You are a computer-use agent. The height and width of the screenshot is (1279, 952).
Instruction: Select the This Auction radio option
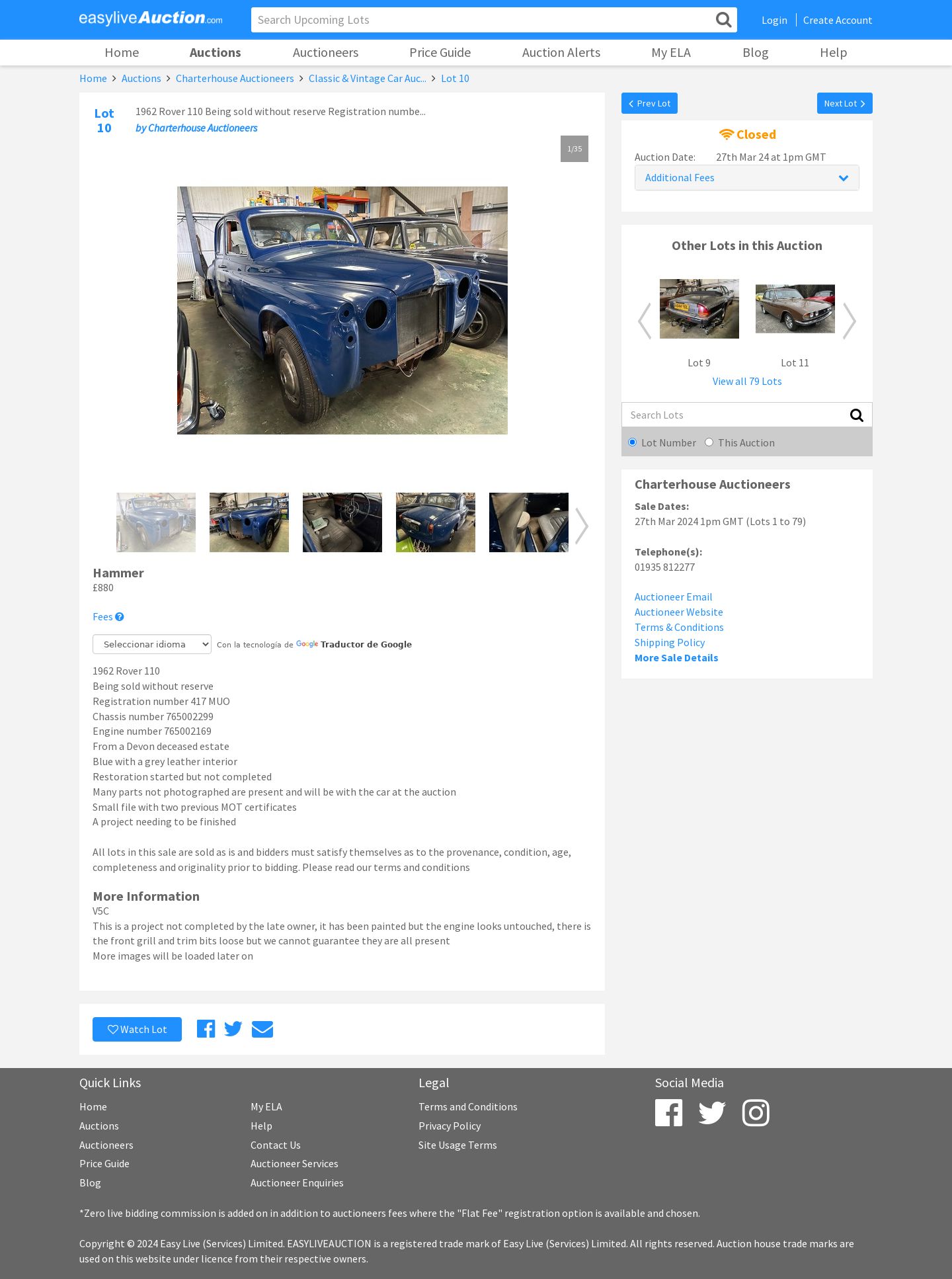click(x=709, y=442)
